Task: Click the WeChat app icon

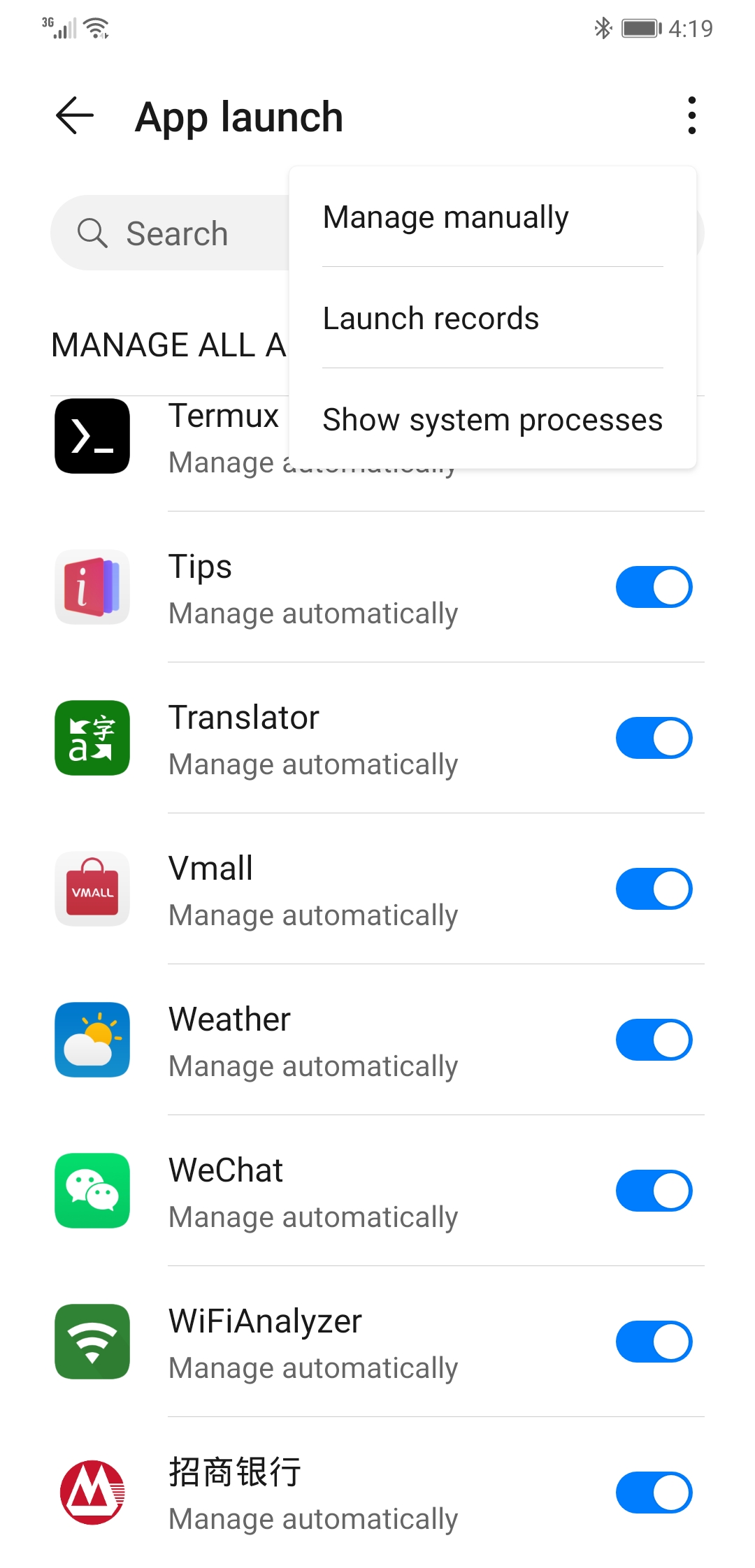Action: pyautogui.click(x=92, y=1191)
